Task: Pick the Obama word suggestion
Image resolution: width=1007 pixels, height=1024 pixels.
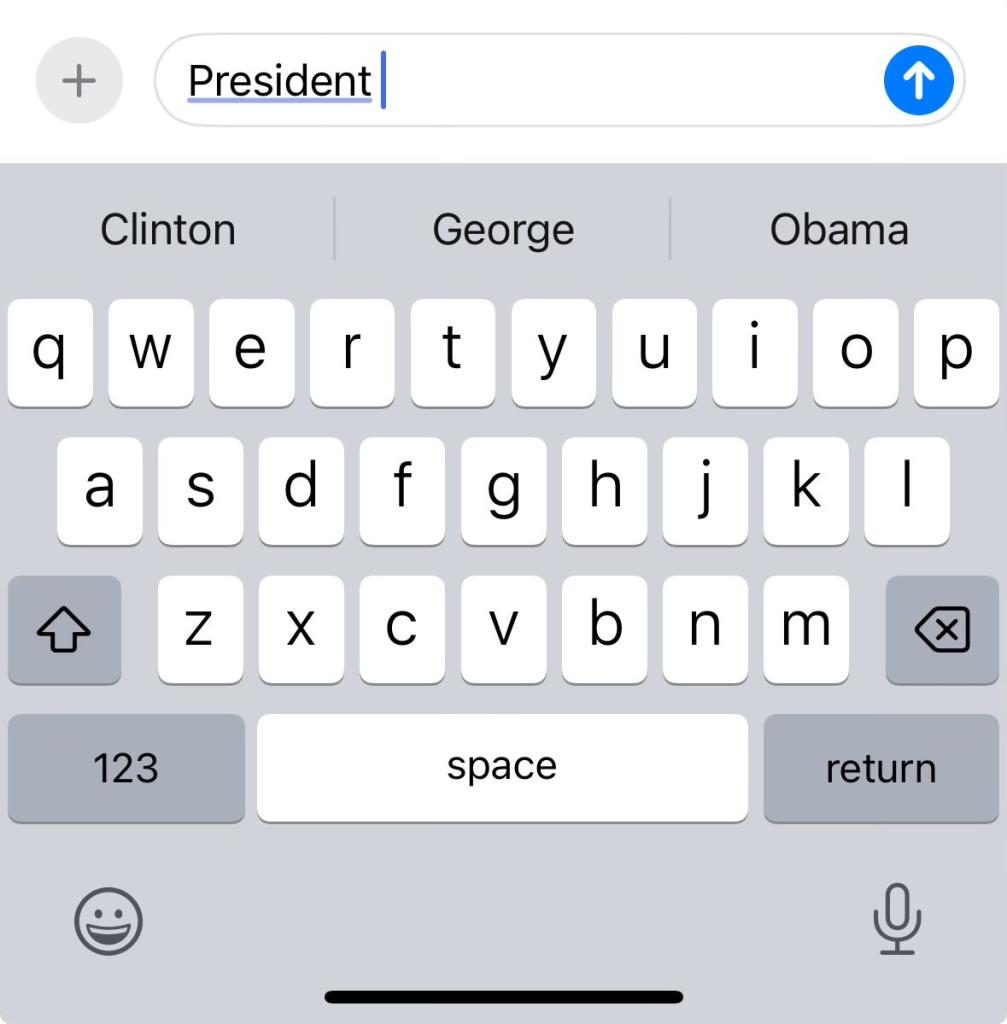Action: point(839,230)
